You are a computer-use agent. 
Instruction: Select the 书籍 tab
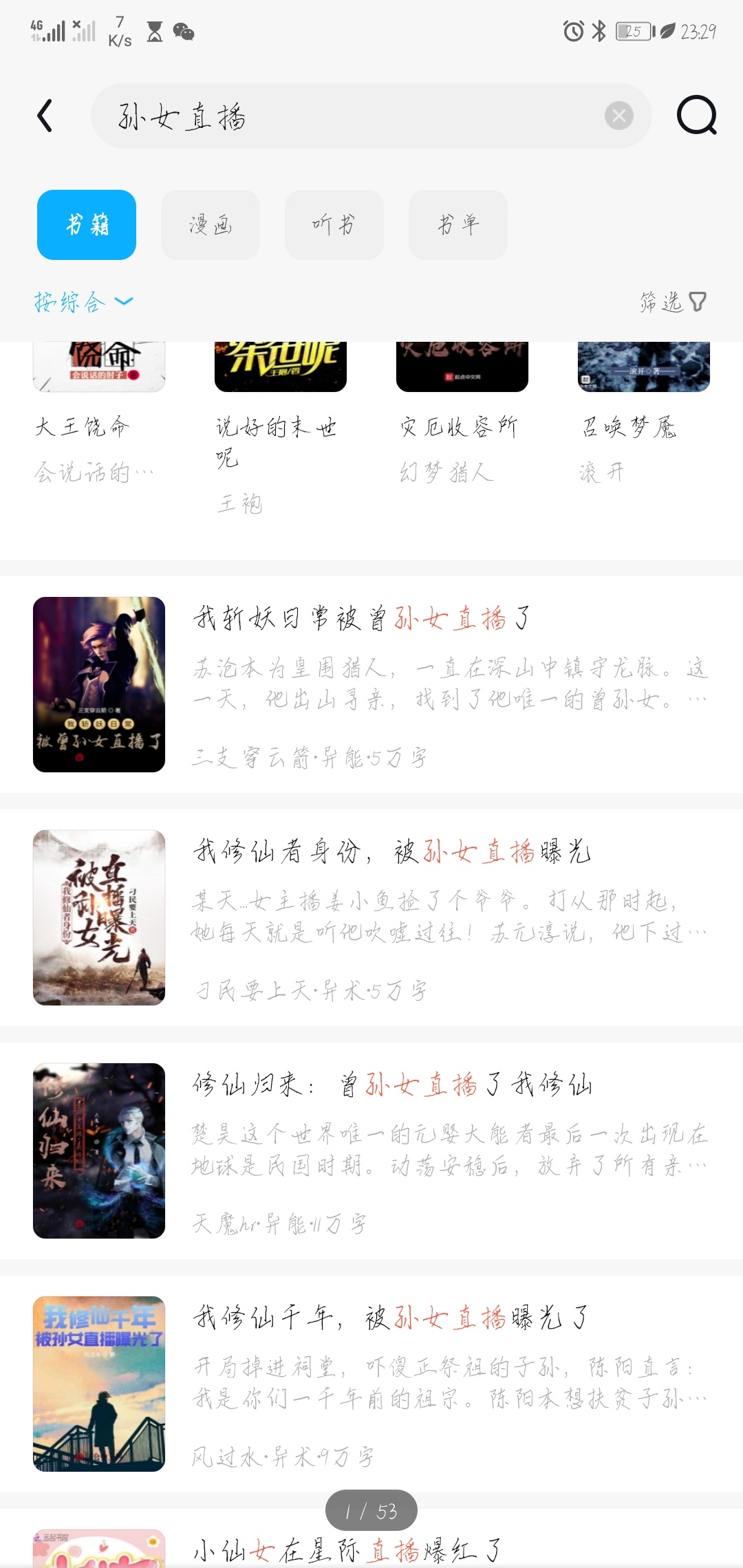click(x=87, y=225)
